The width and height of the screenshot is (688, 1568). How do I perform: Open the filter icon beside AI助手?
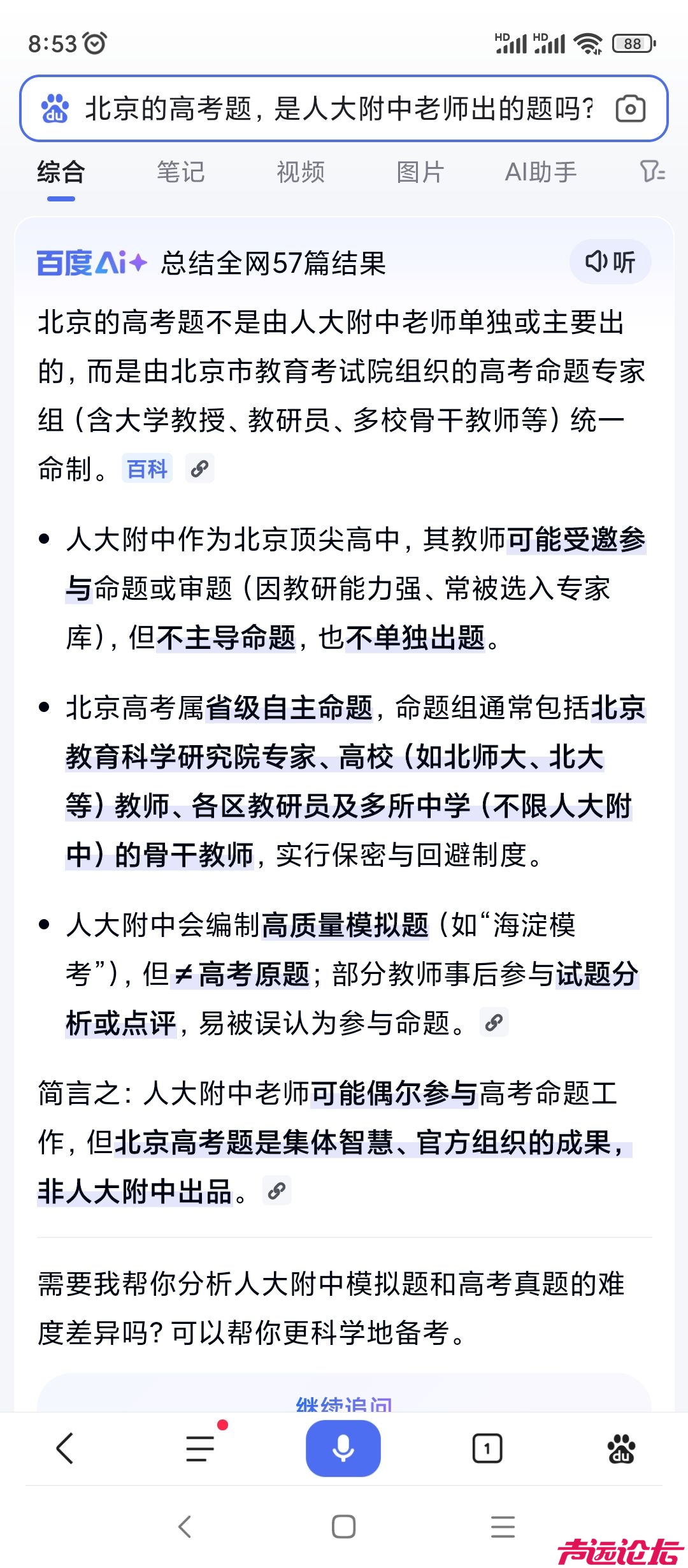[x=652, y=171]
